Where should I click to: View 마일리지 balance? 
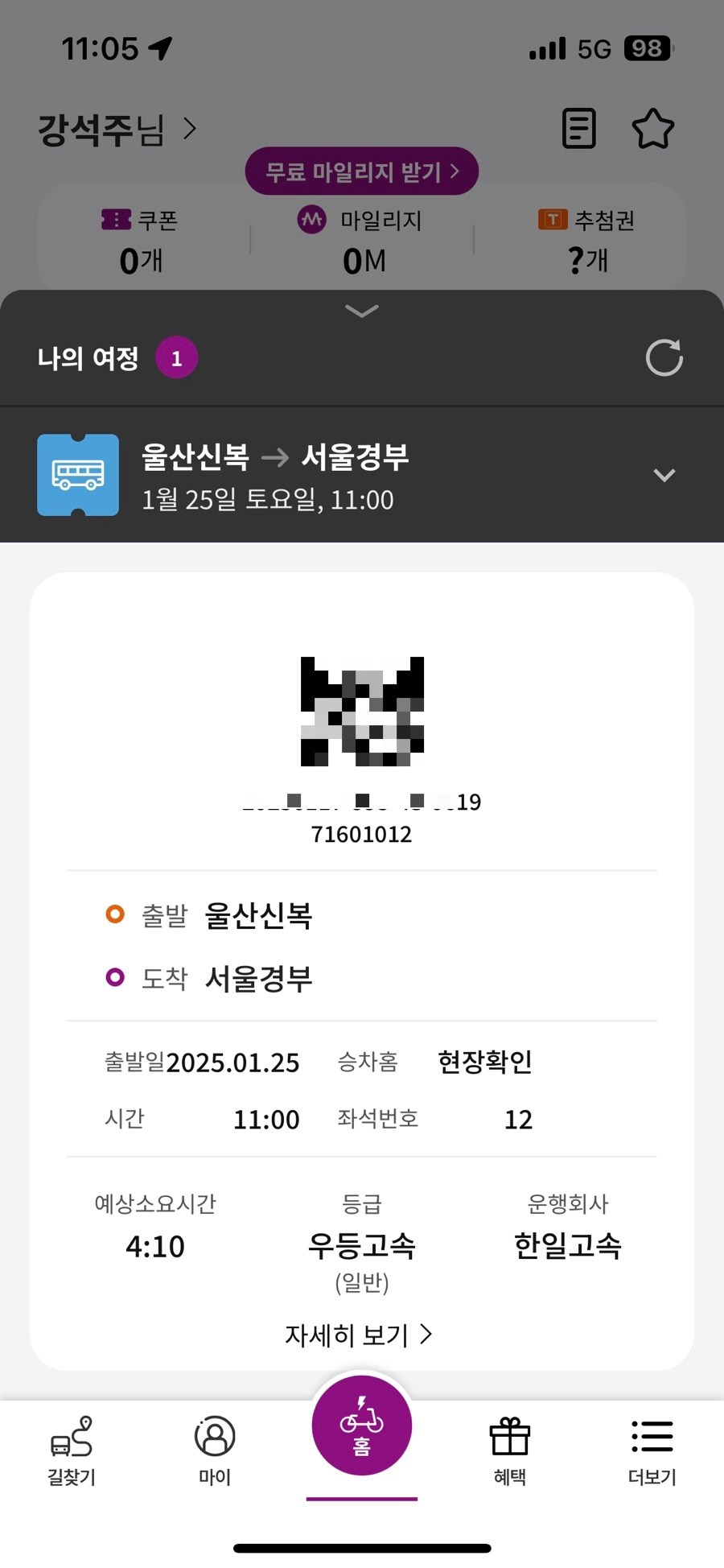[x=362, y=241]
